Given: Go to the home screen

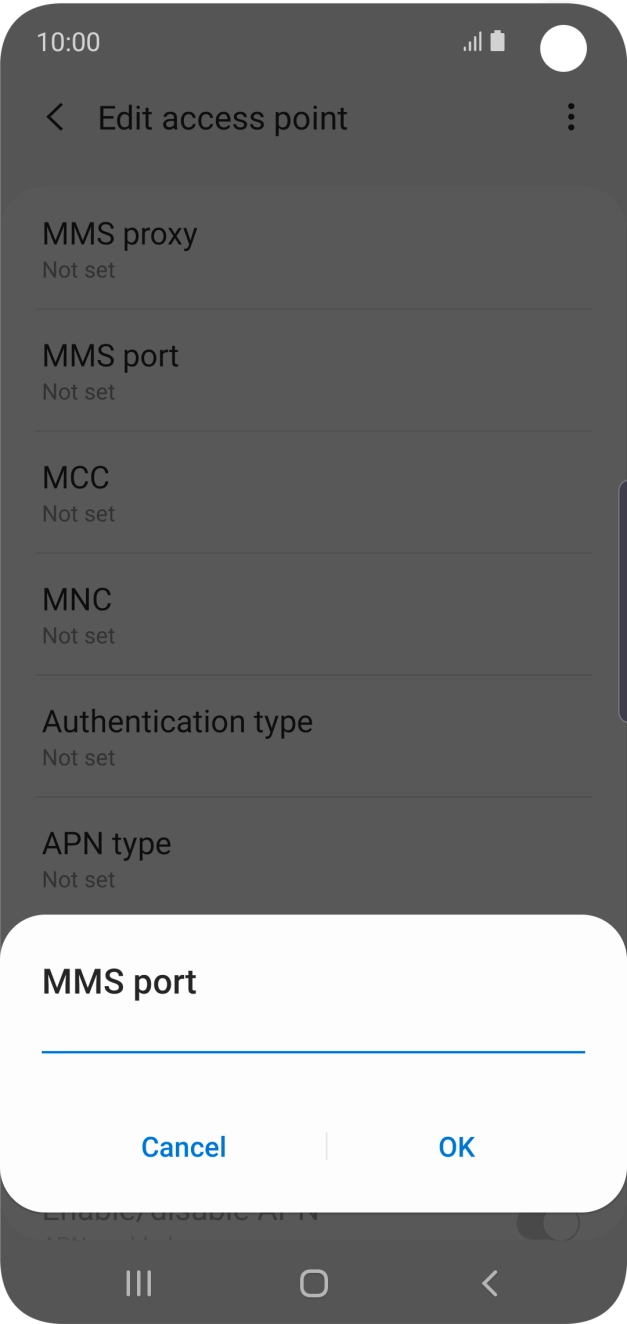Looking at the screenshot, I should pyautogui.click(x=314, y=1283).
